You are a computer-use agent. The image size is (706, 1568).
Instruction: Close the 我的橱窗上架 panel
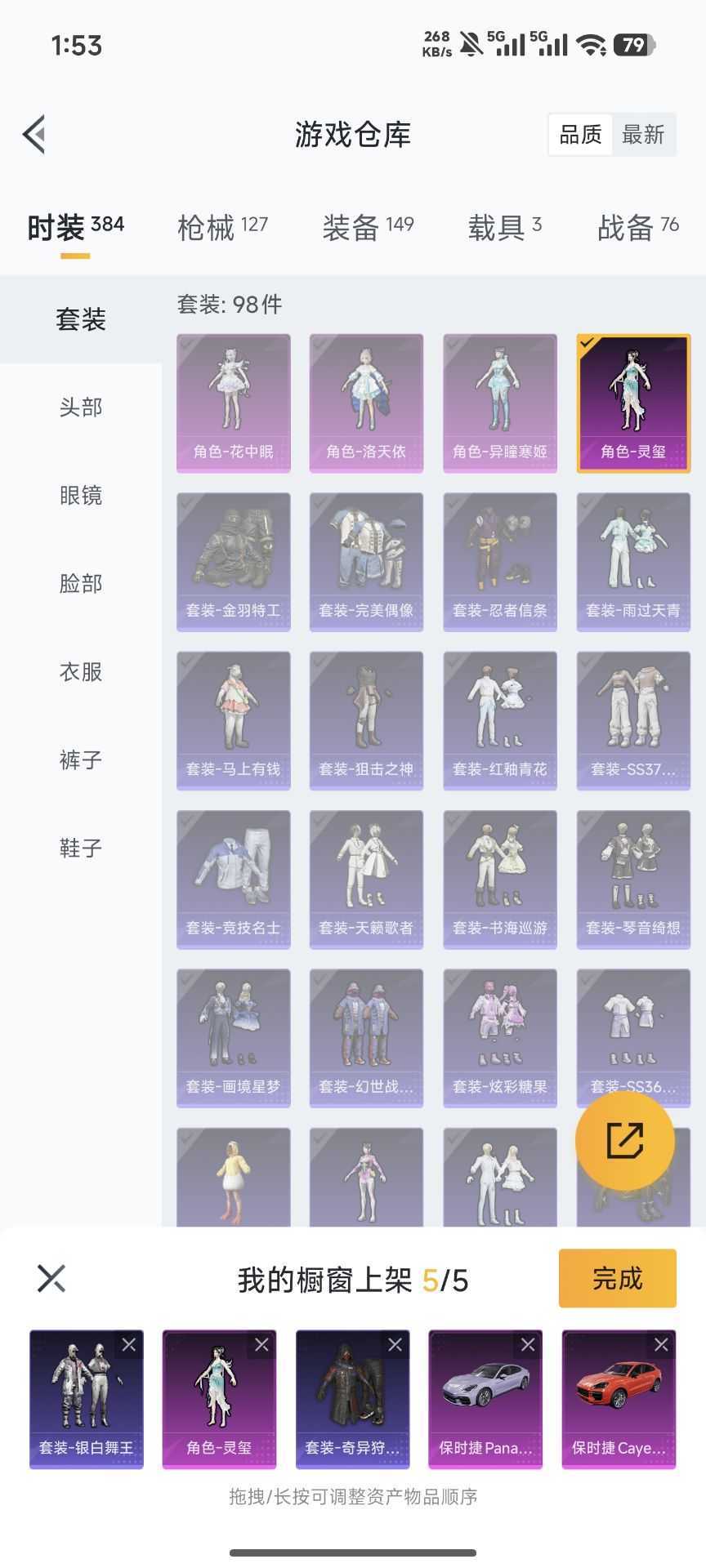coord(51,1278)
